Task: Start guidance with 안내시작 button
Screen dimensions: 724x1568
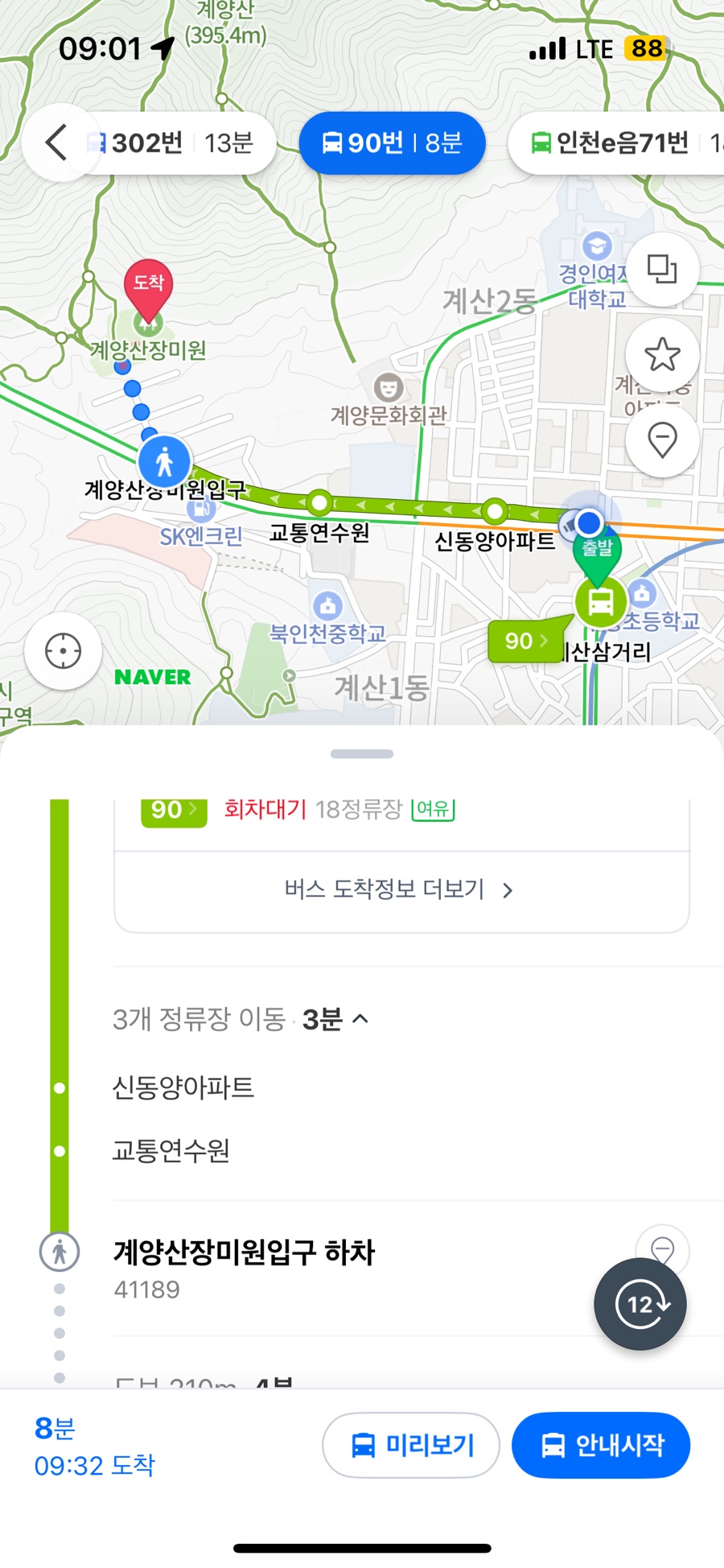Action: [x=601, y=1445]
